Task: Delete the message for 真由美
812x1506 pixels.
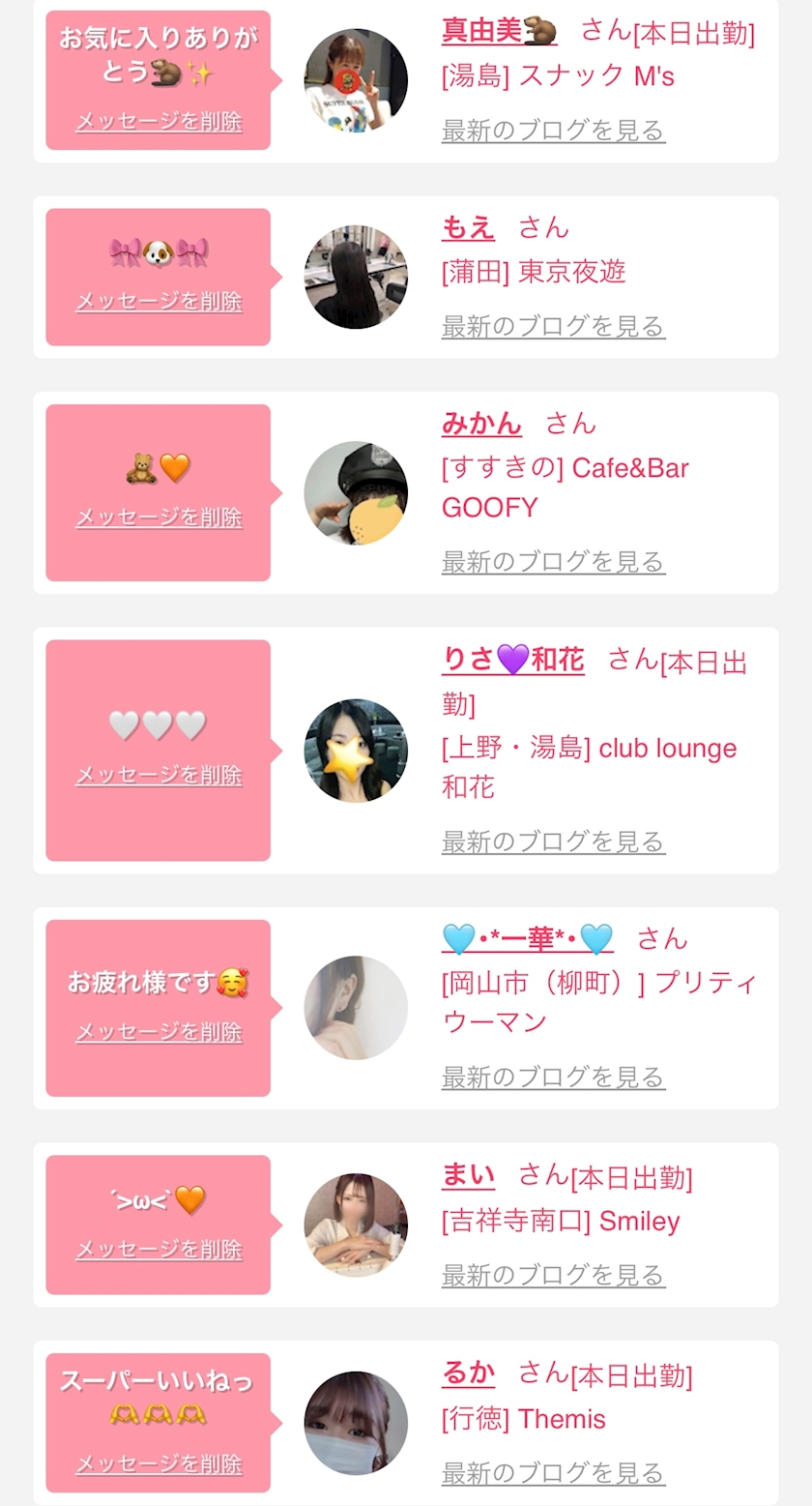Action: pyautogui.click(x=159, y=122)
